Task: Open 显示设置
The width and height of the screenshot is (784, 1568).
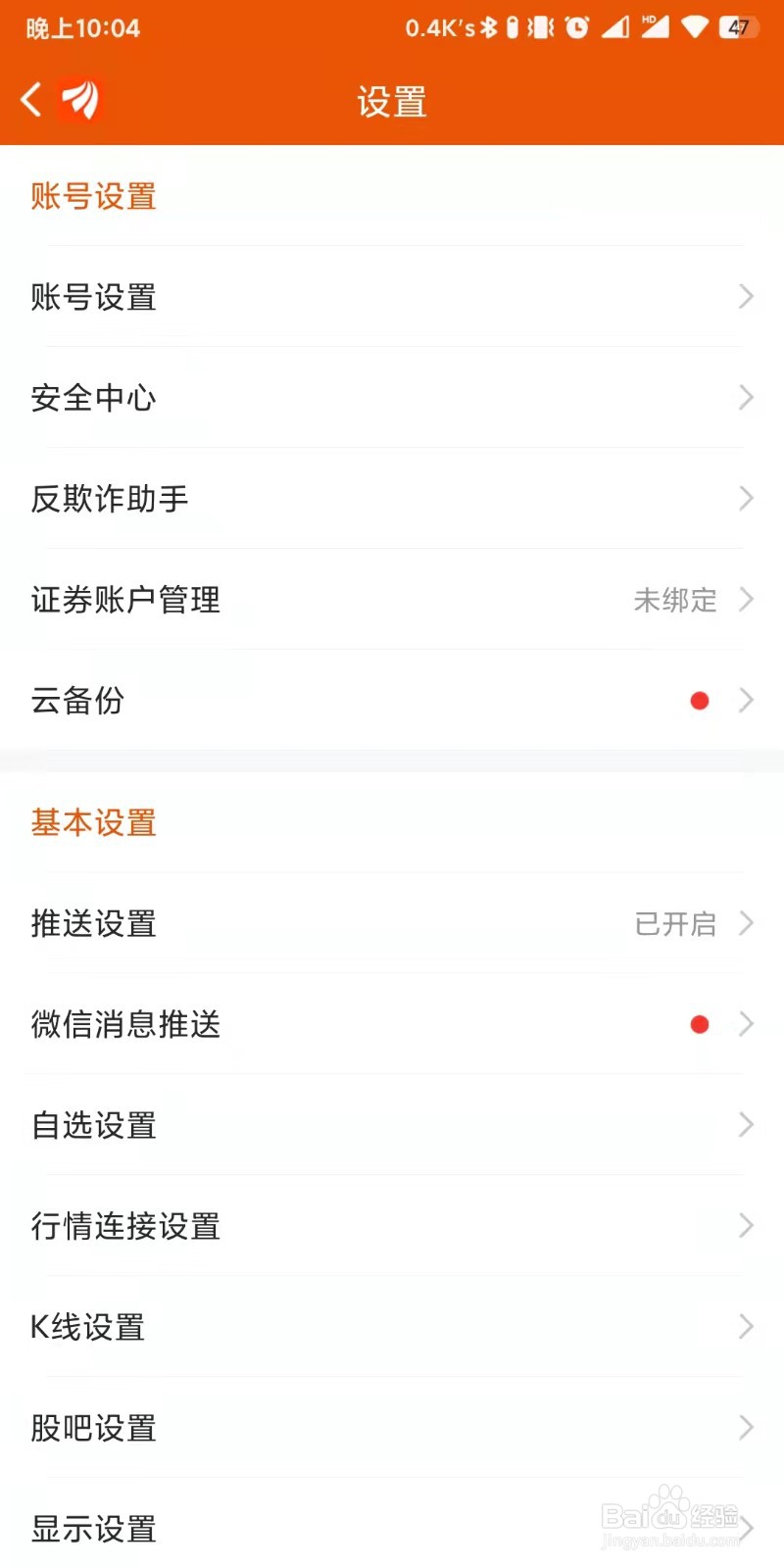Action: pos(392,1528)
